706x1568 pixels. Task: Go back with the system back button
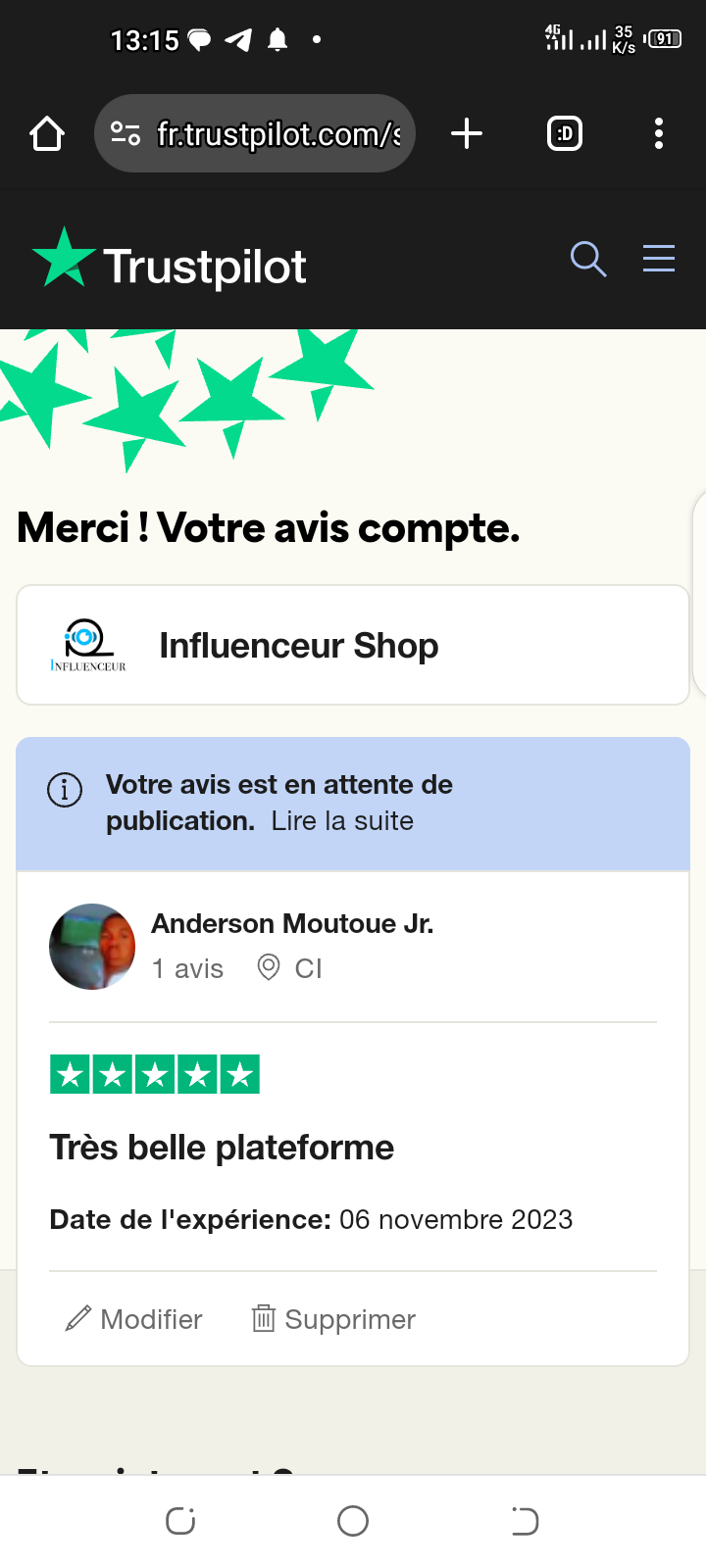tap(525, 1521)
